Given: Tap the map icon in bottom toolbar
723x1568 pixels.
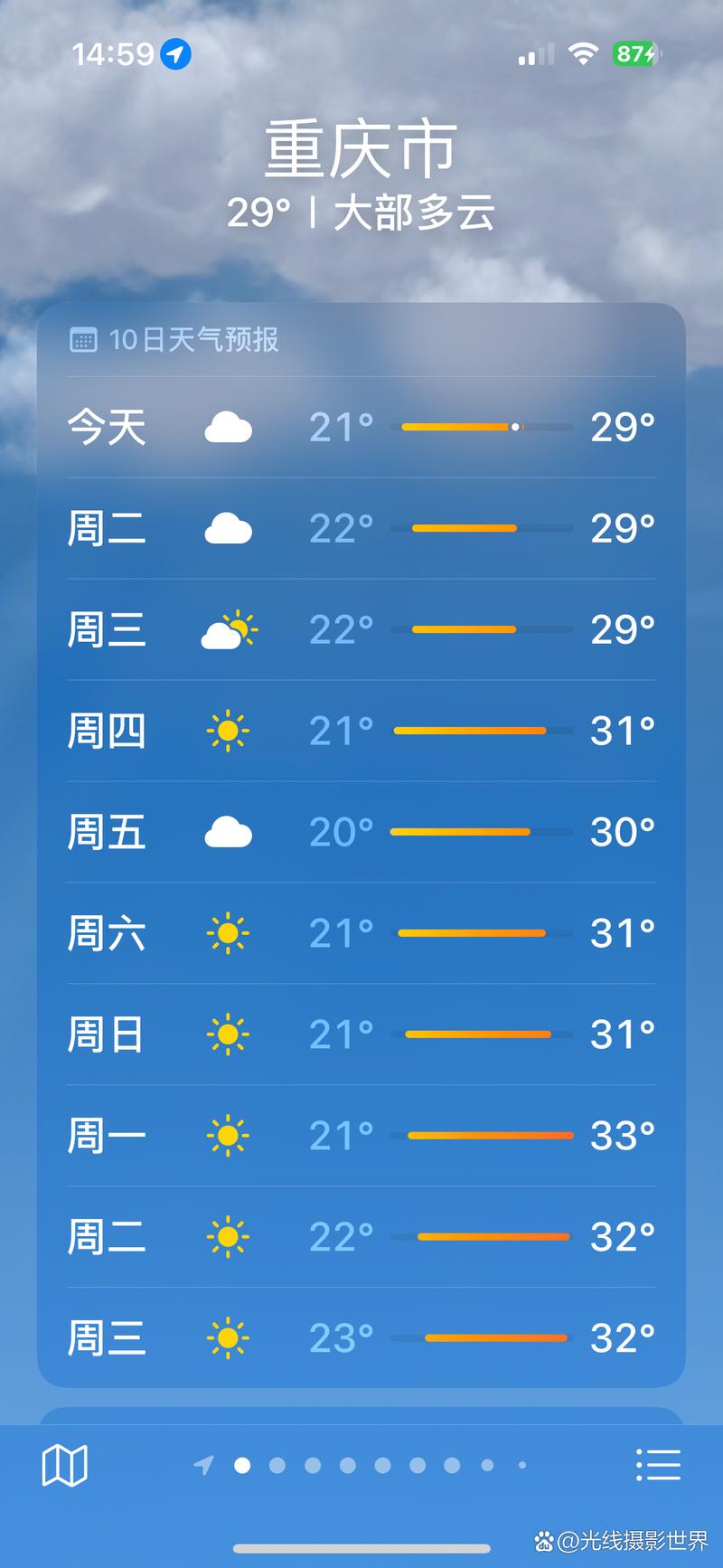Looking at the screenshot, I should (64, 1465).
